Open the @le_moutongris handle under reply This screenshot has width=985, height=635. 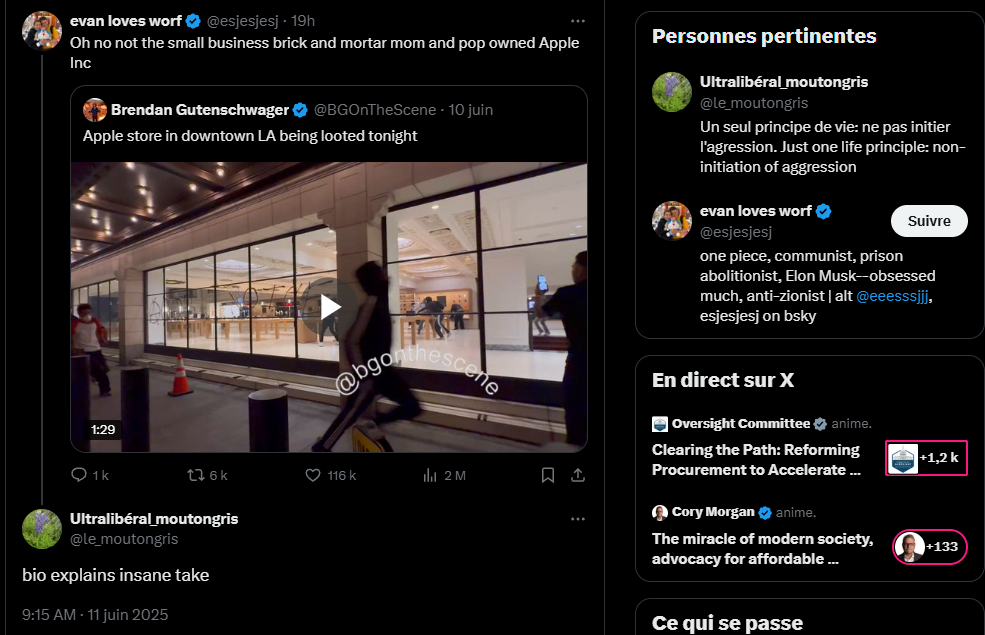point(124,539)
